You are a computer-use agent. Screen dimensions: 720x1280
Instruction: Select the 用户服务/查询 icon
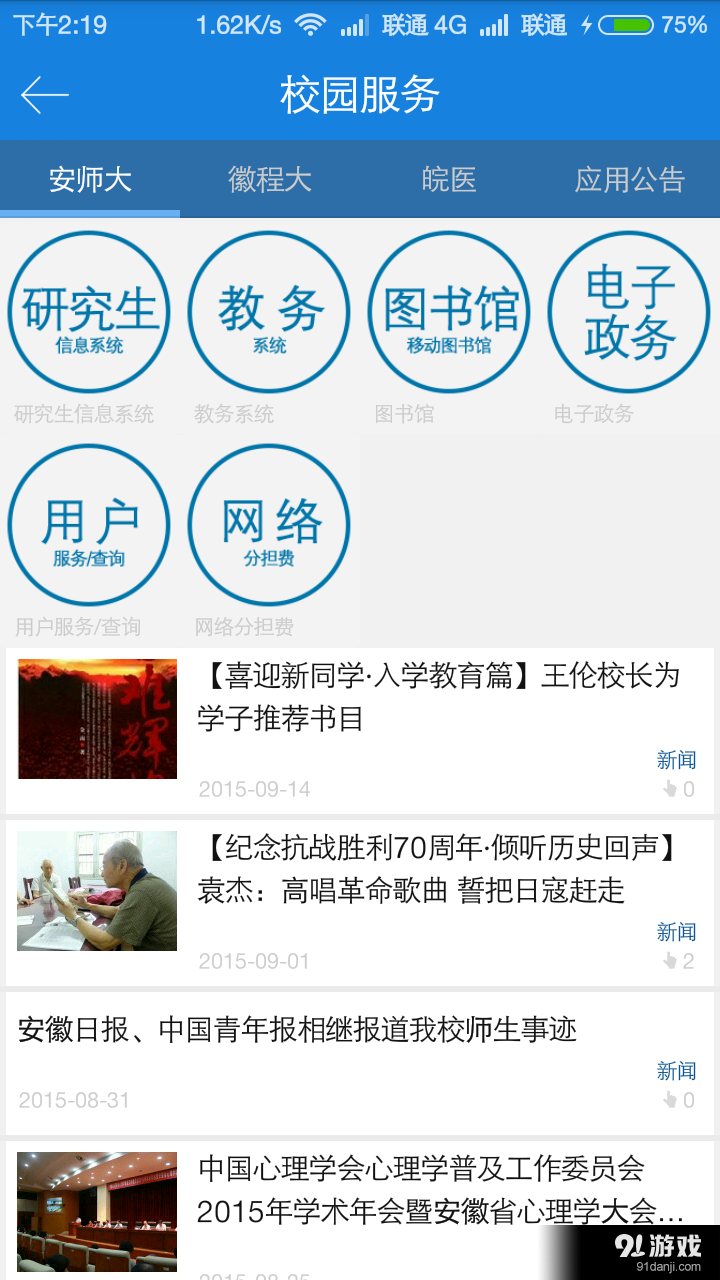click(x=89, y=524)
